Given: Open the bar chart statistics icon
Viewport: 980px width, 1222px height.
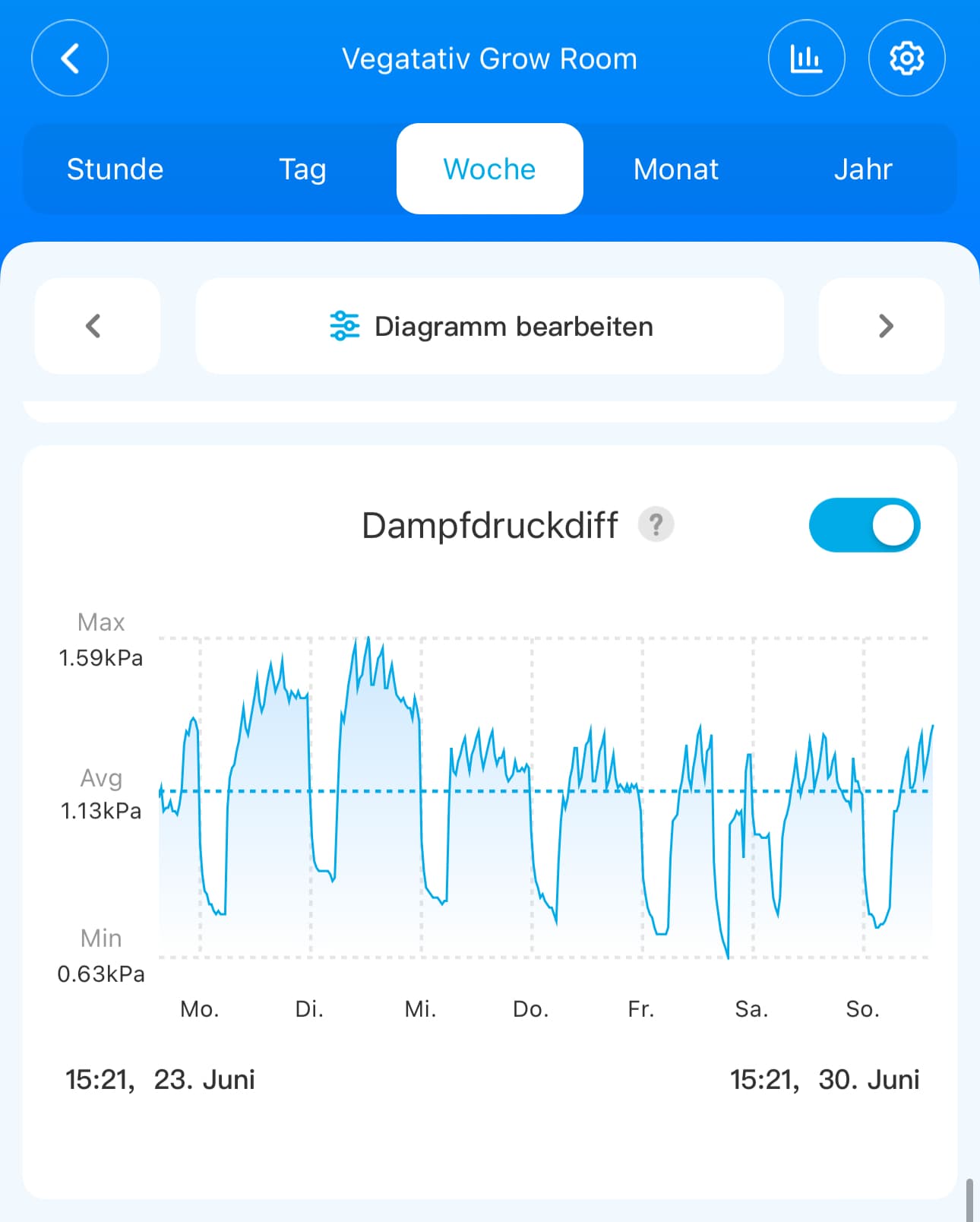Looking at the screenshot, I should pos(806,59).
